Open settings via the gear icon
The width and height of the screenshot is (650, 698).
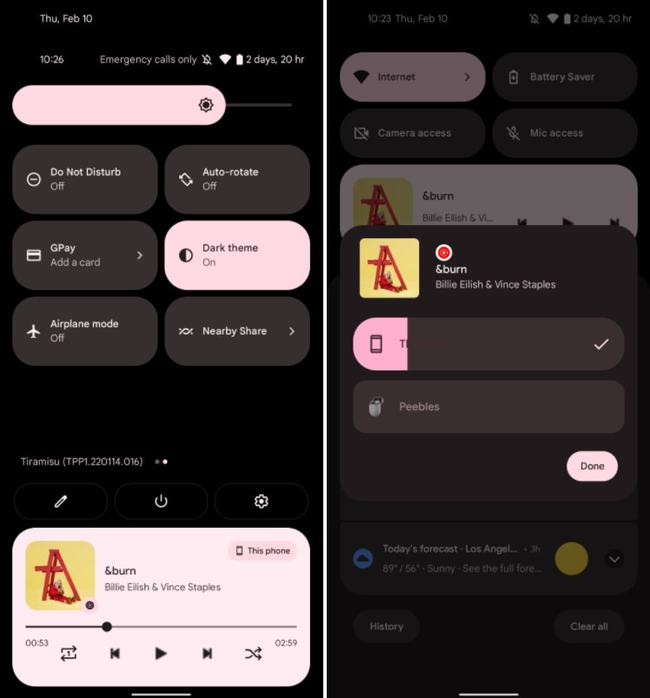tap(261, 501)
